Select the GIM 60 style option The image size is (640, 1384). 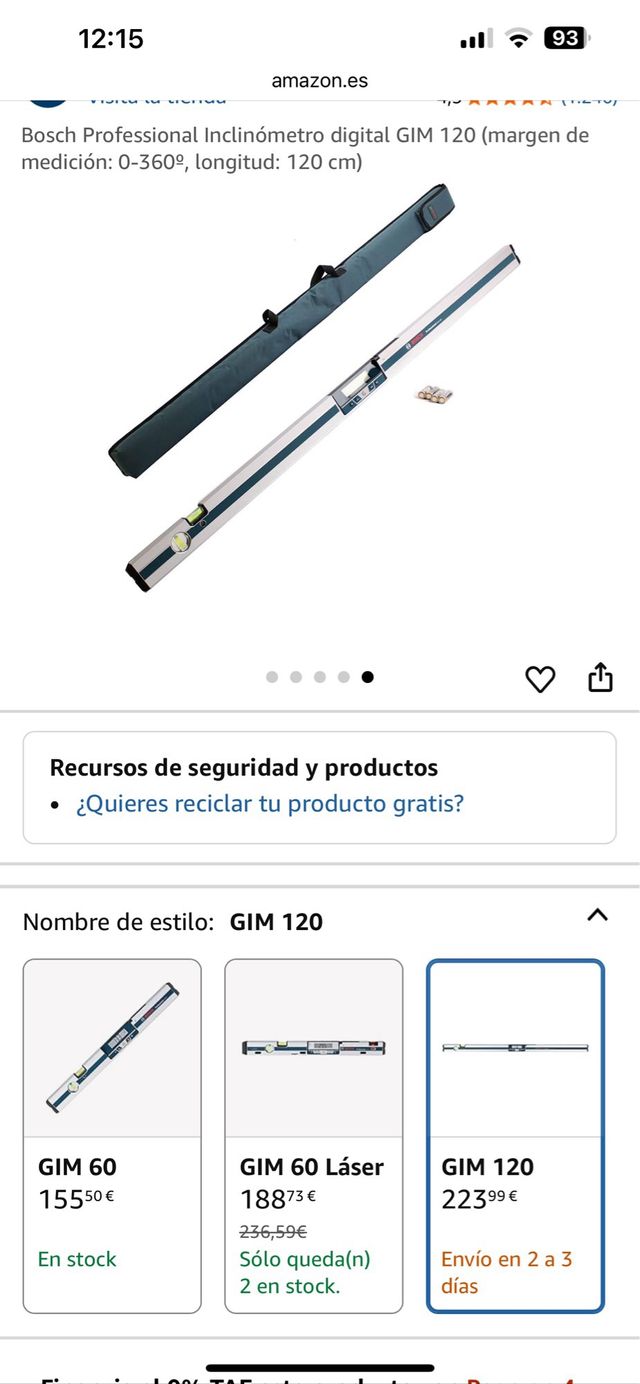click(x=112, y=1135)
